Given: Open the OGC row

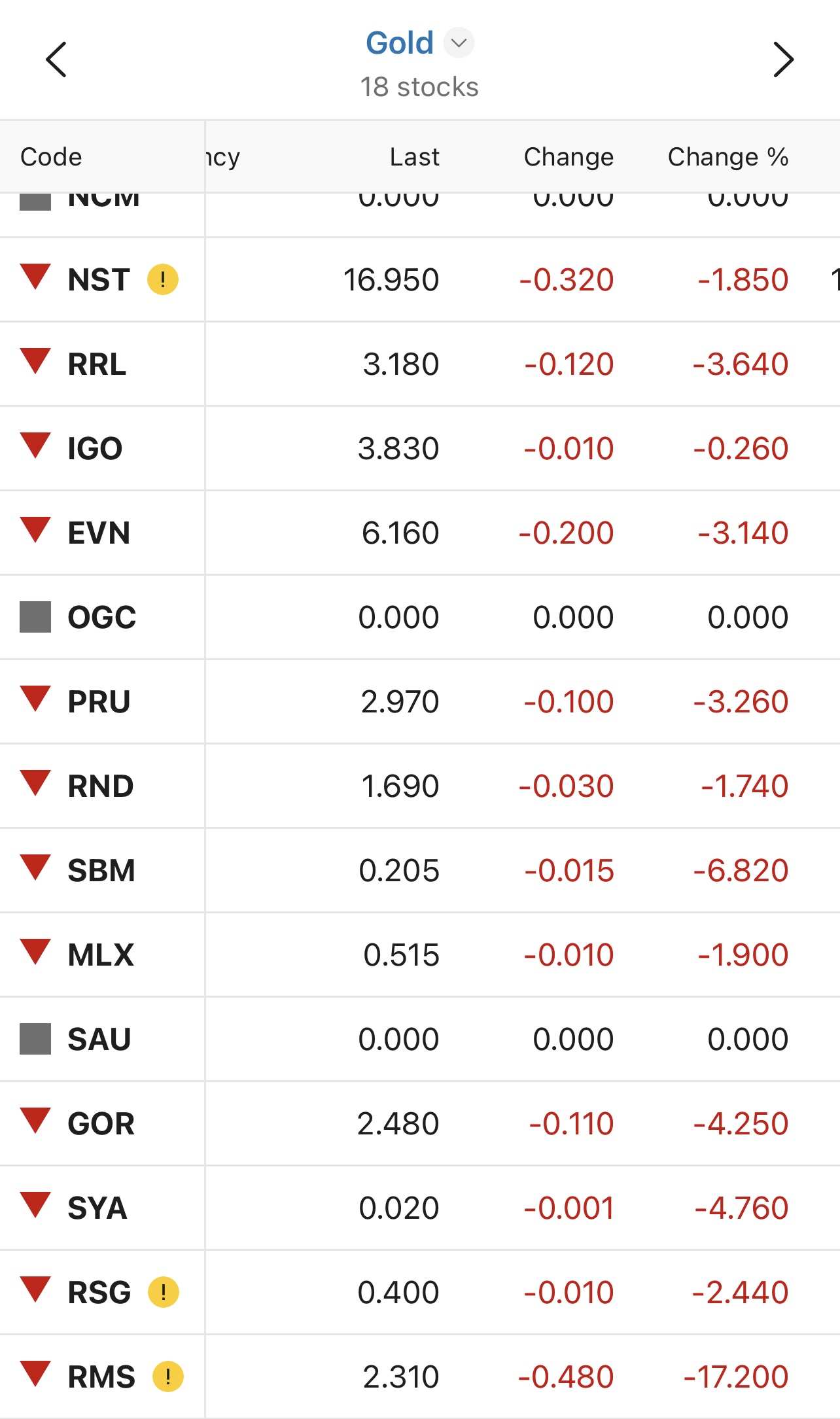Looking at the screenshot, I should 420,617.
